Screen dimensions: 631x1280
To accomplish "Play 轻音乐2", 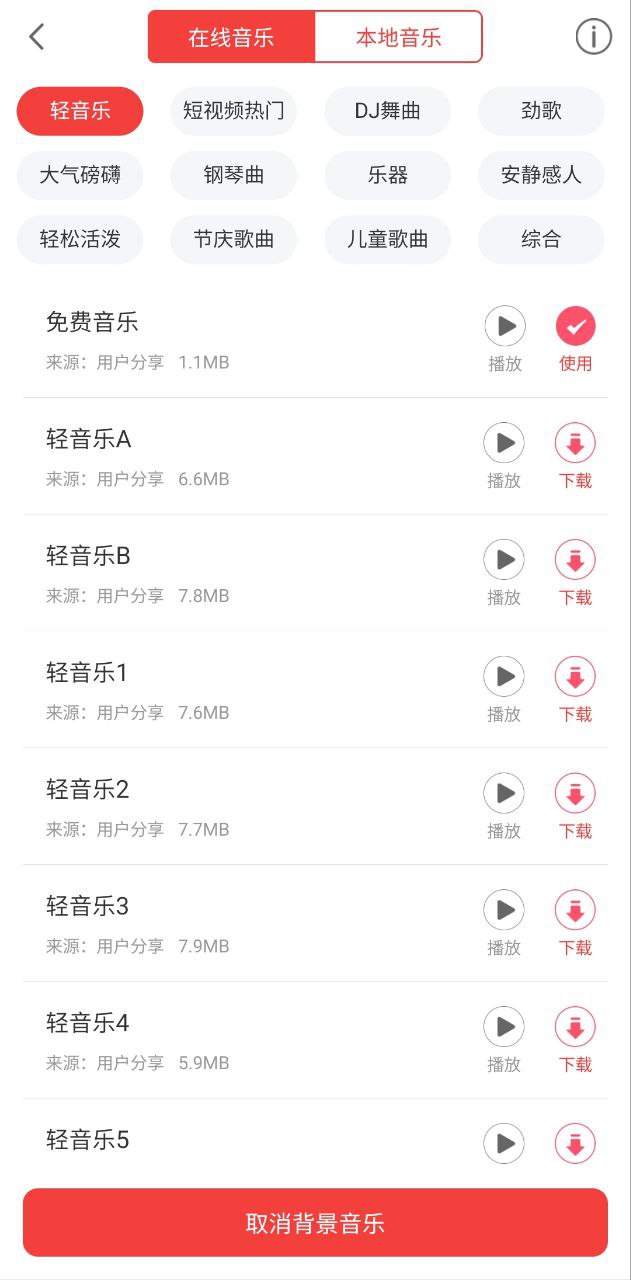I will pos(504,794).
